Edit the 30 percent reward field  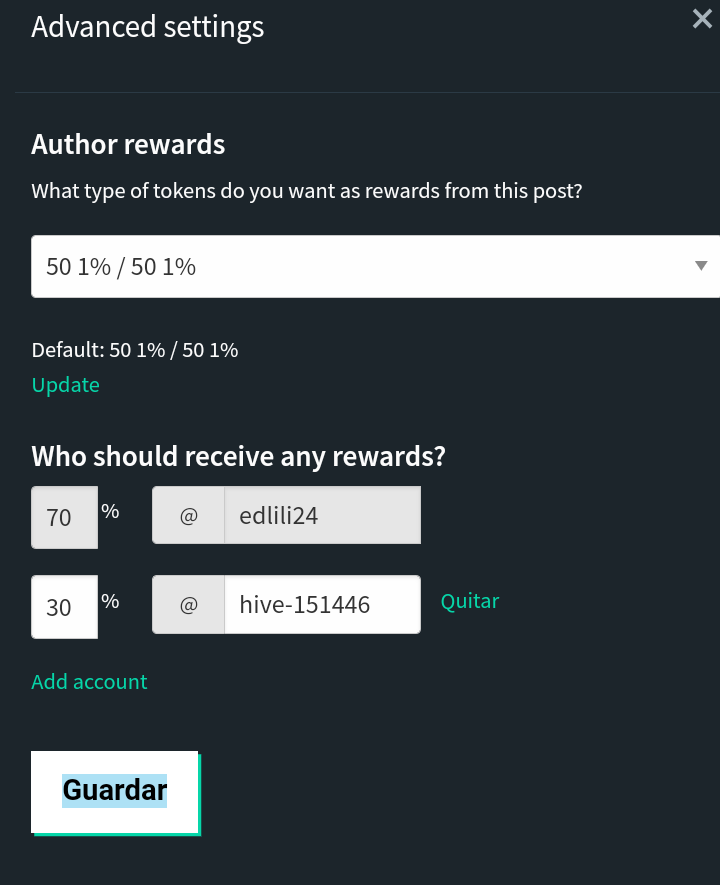64,606
